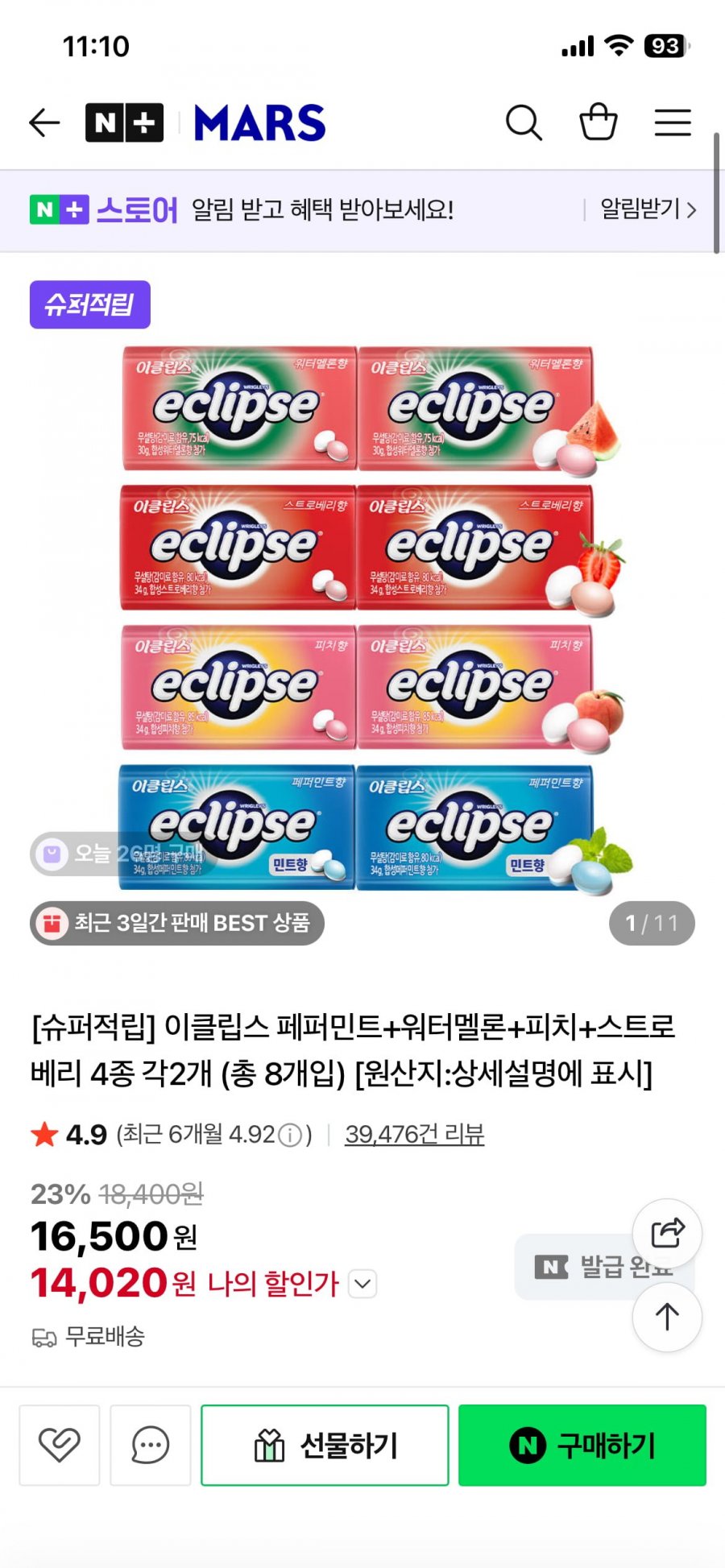
Task: Open the chat/talk bubble icon
Action: click(150, 1445)
